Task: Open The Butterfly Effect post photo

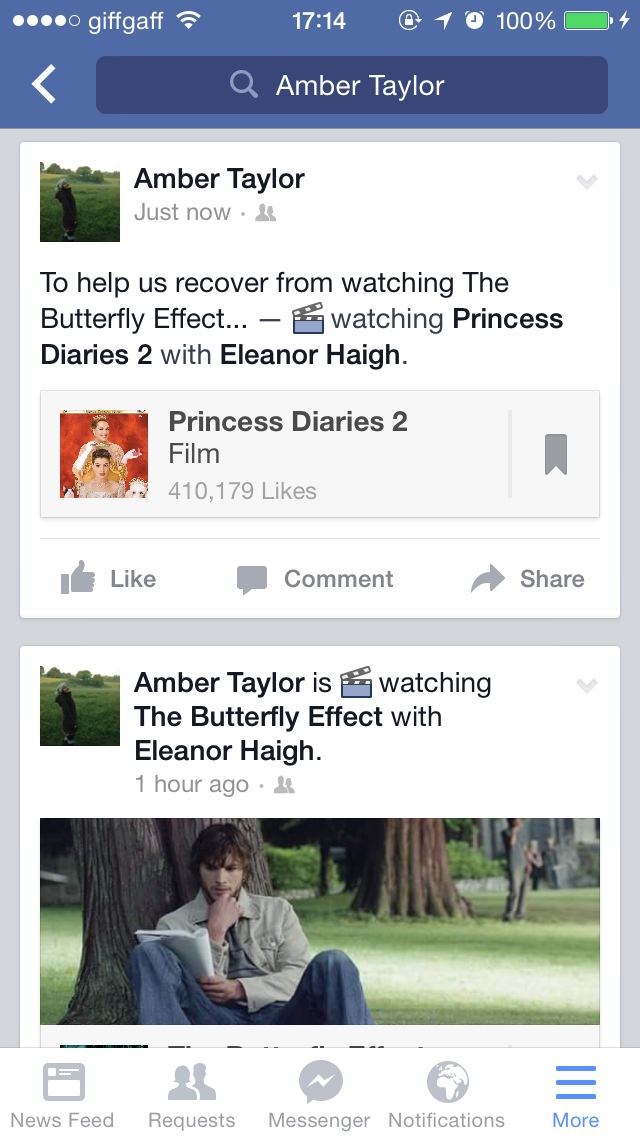Action: pos(320,920)
